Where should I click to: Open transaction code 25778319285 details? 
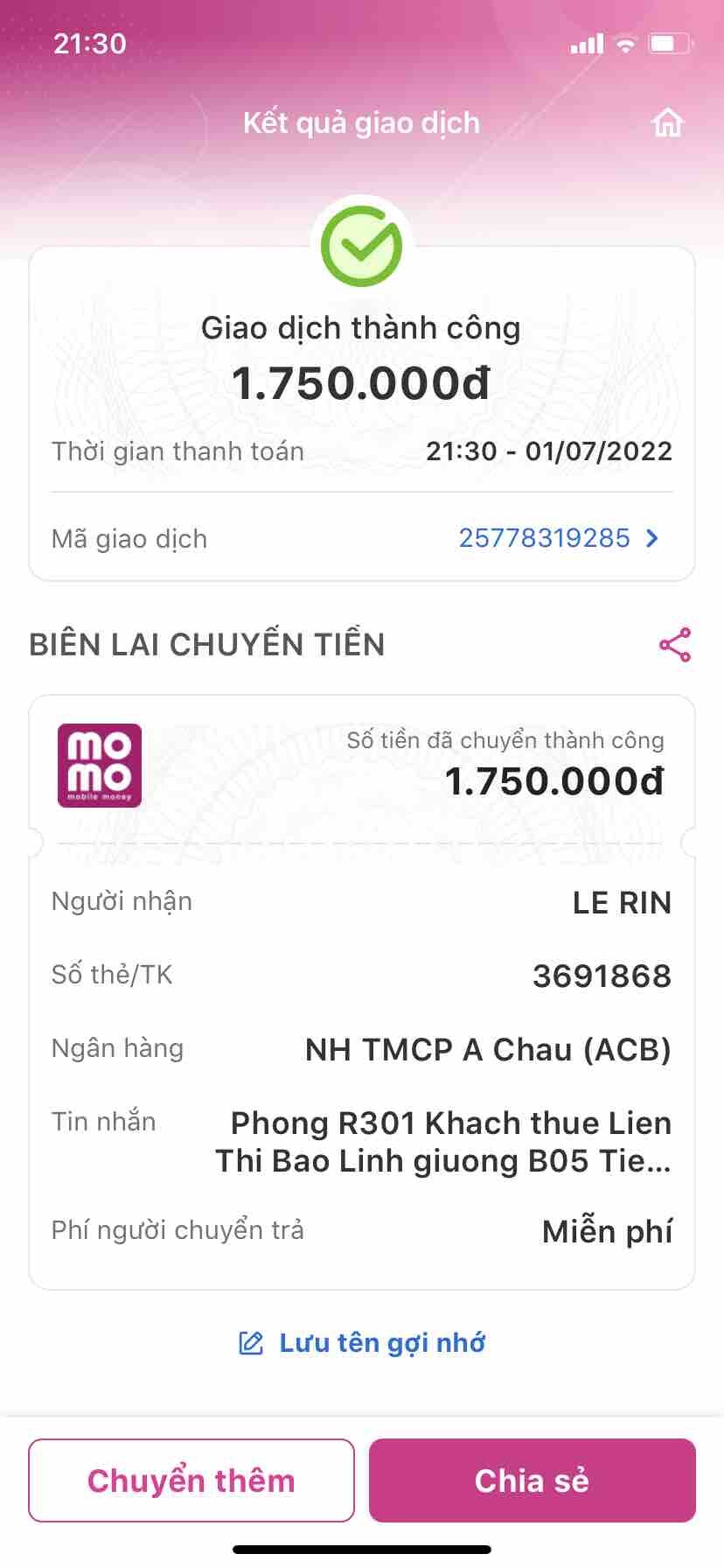click(558, 538)
